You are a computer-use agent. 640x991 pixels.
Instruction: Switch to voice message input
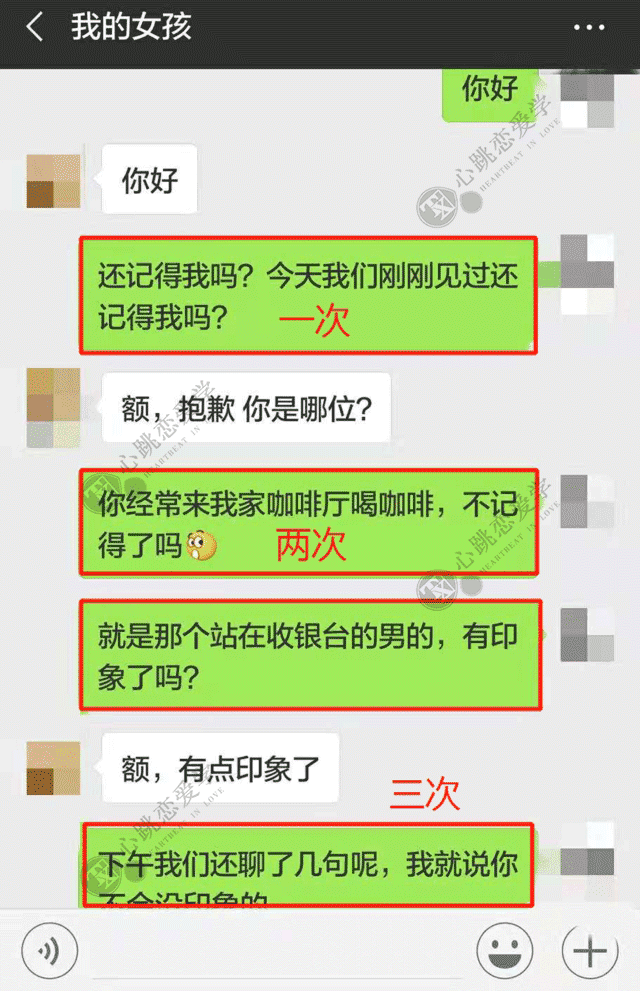tap(50, 950)
